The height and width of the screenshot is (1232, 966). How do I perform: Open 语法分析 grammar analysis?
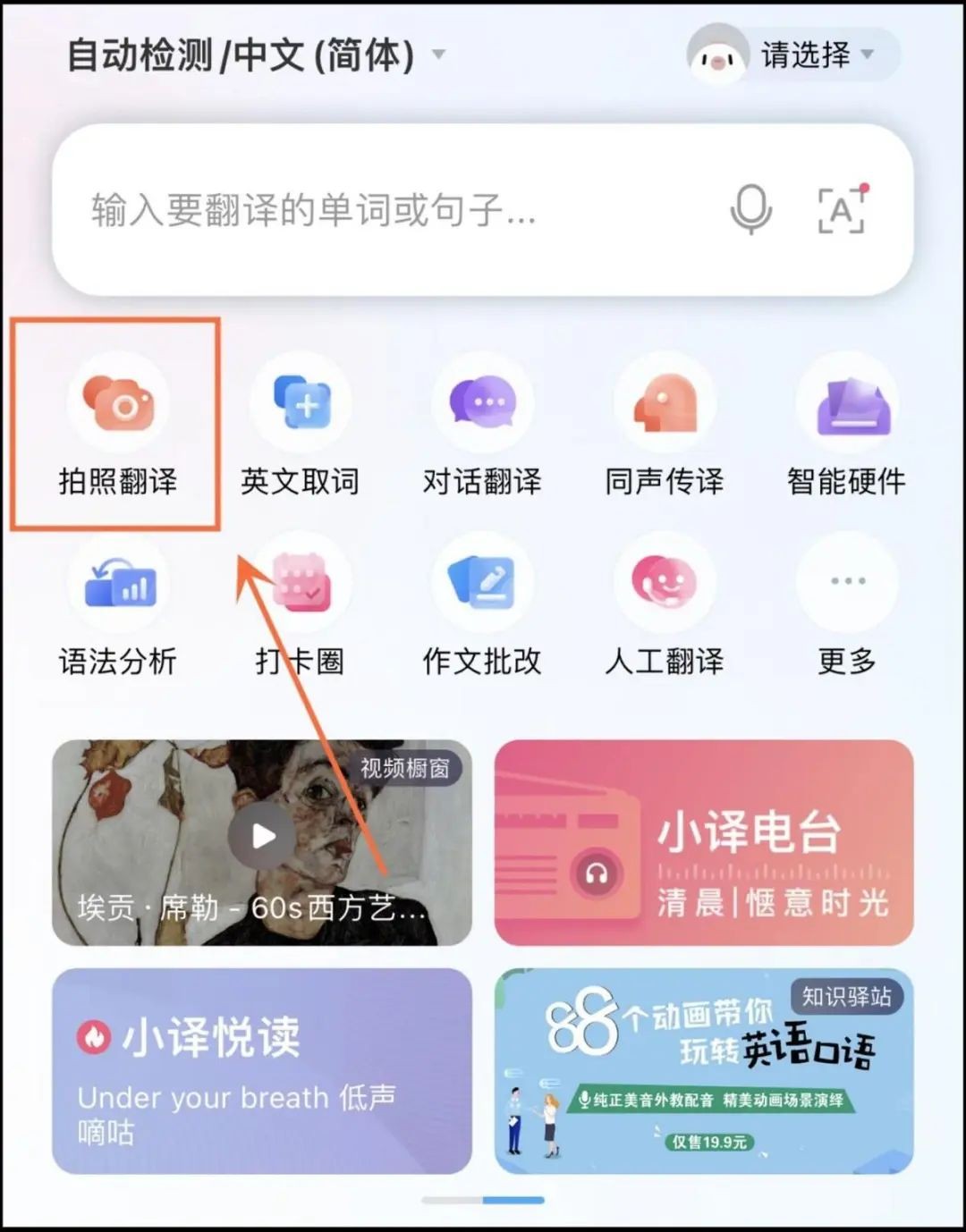[118, 608]
